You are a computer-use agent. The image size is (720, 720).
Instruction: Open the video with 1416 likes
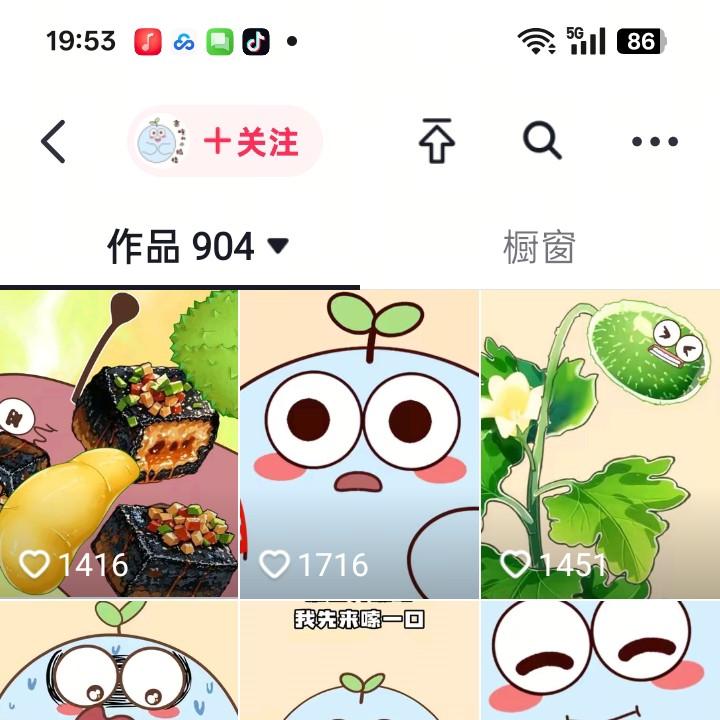119,444
